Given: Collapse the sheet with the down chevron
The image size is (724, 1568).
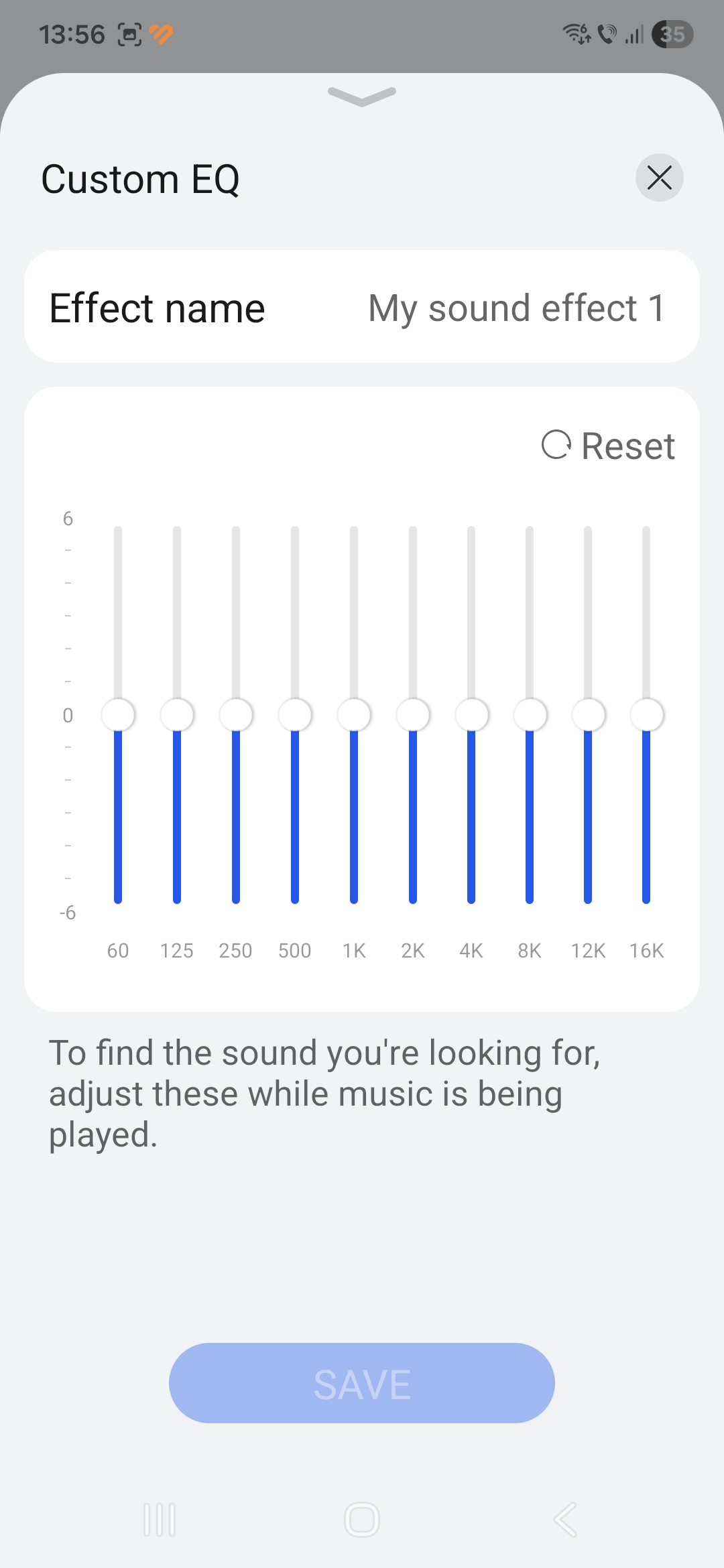Looking at the screenshot, I should point(362,96).
